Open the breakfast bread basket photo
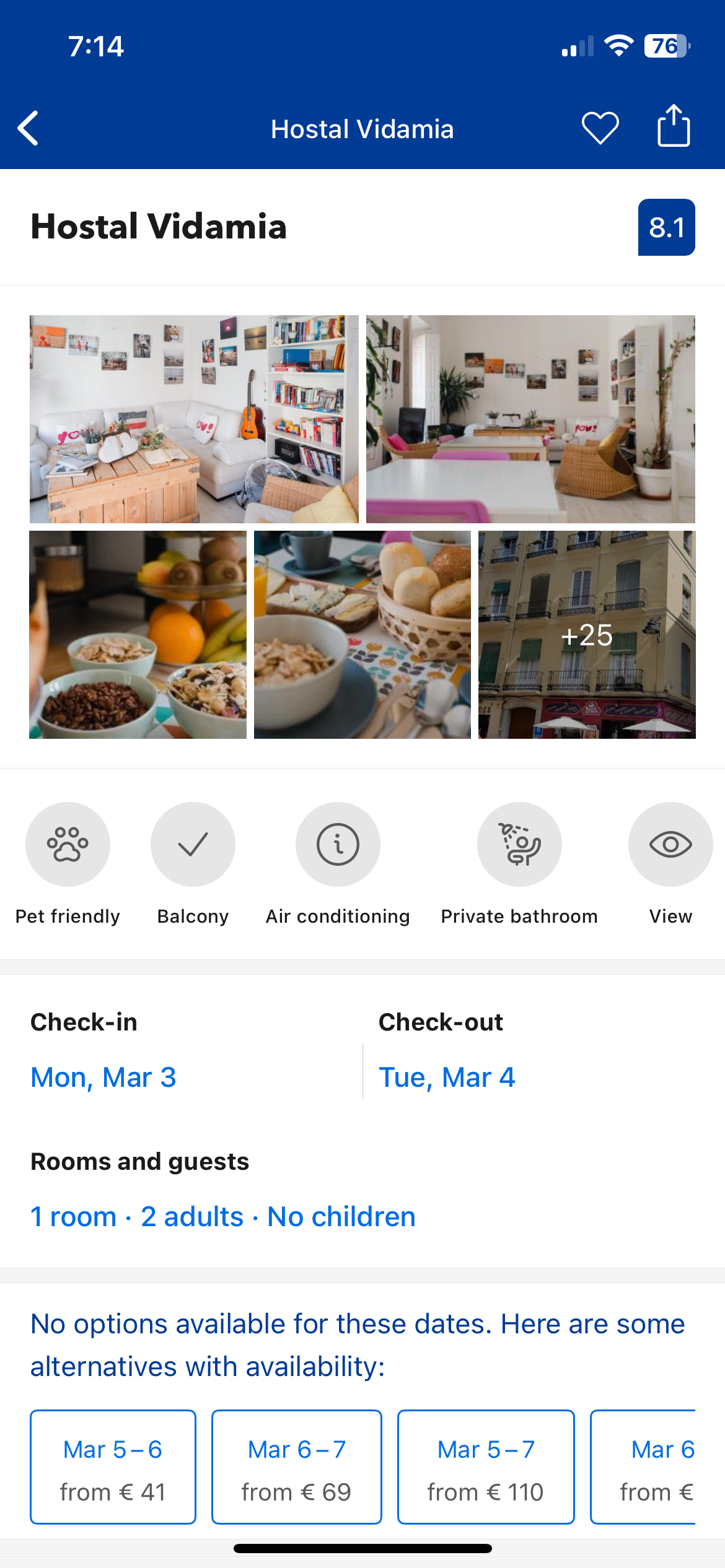725x1568 pixels. tap(362, 635)
